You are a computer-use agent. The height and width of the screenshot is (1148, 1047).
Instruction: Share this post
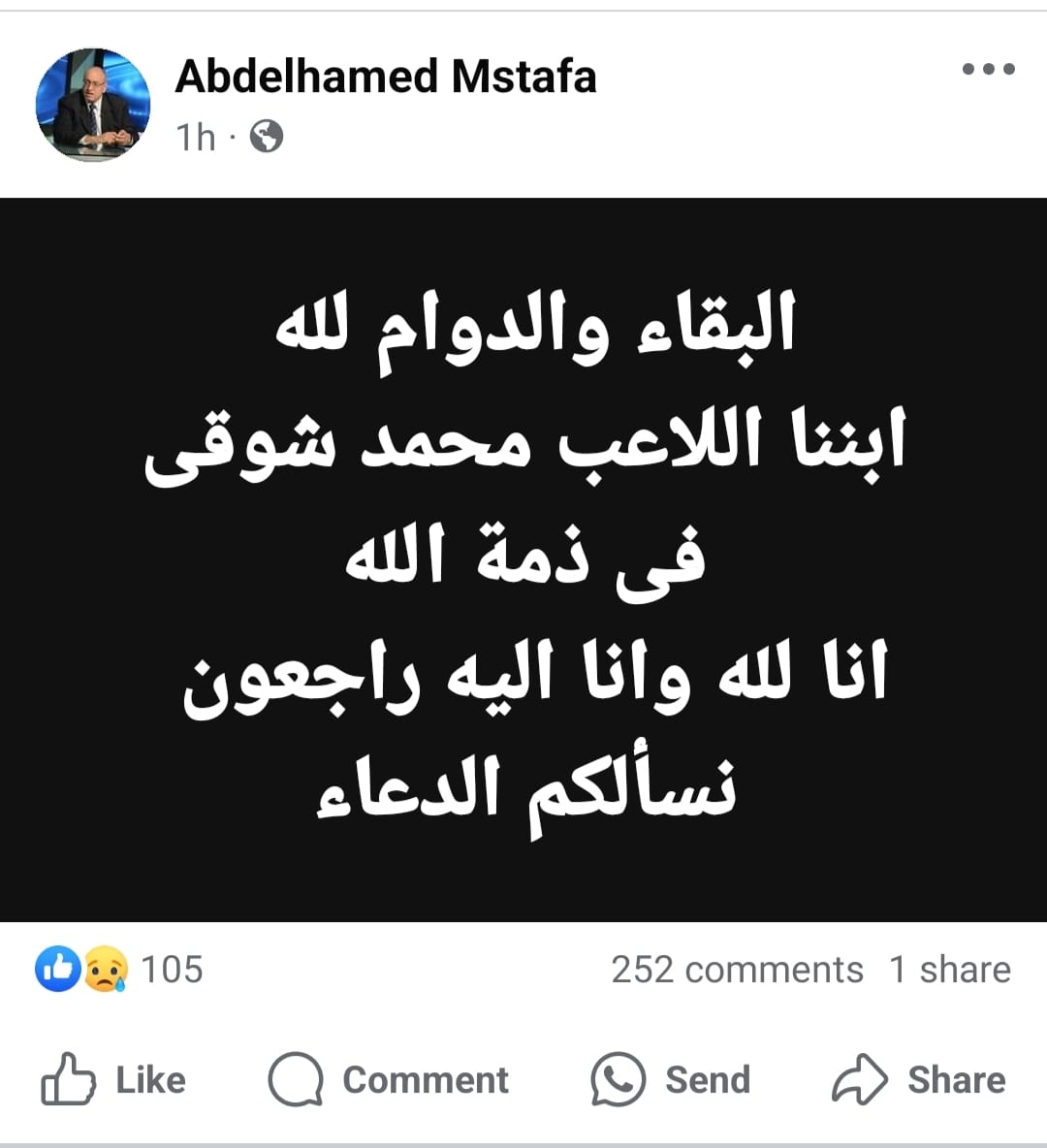pos(918,1079)
